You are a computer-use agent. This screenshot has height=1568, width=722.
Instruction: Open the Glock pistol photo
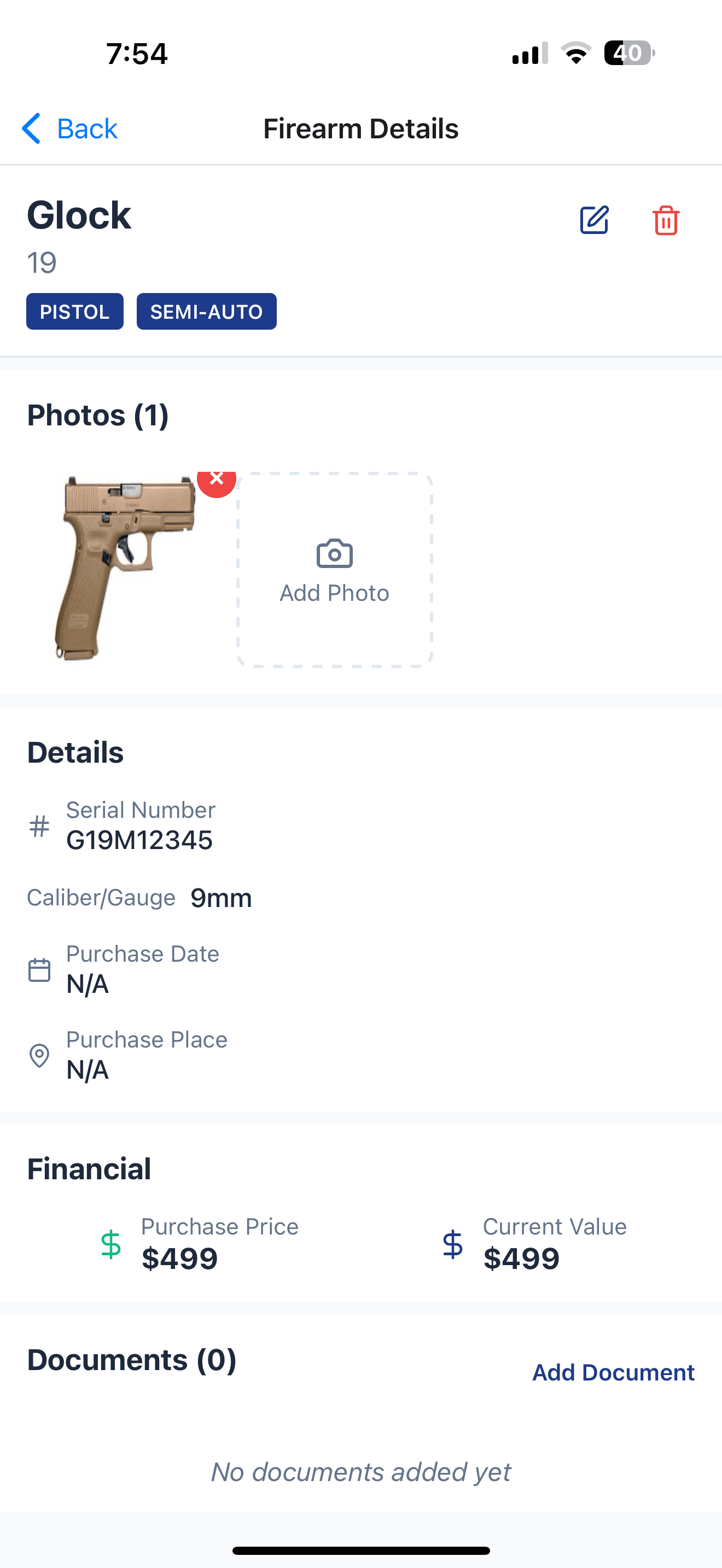tap(125, 569)
